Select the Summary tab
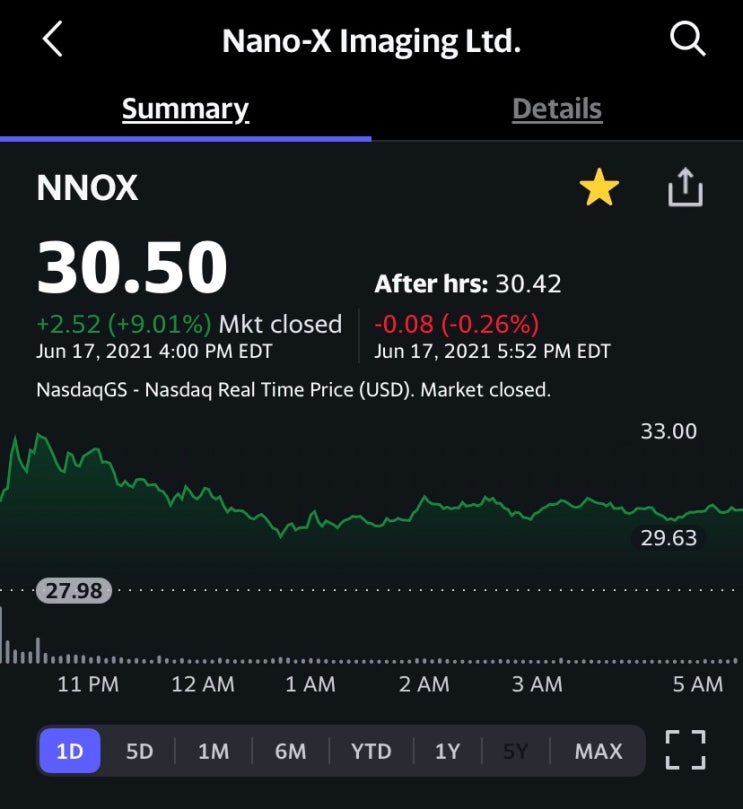 pos(185,109)
